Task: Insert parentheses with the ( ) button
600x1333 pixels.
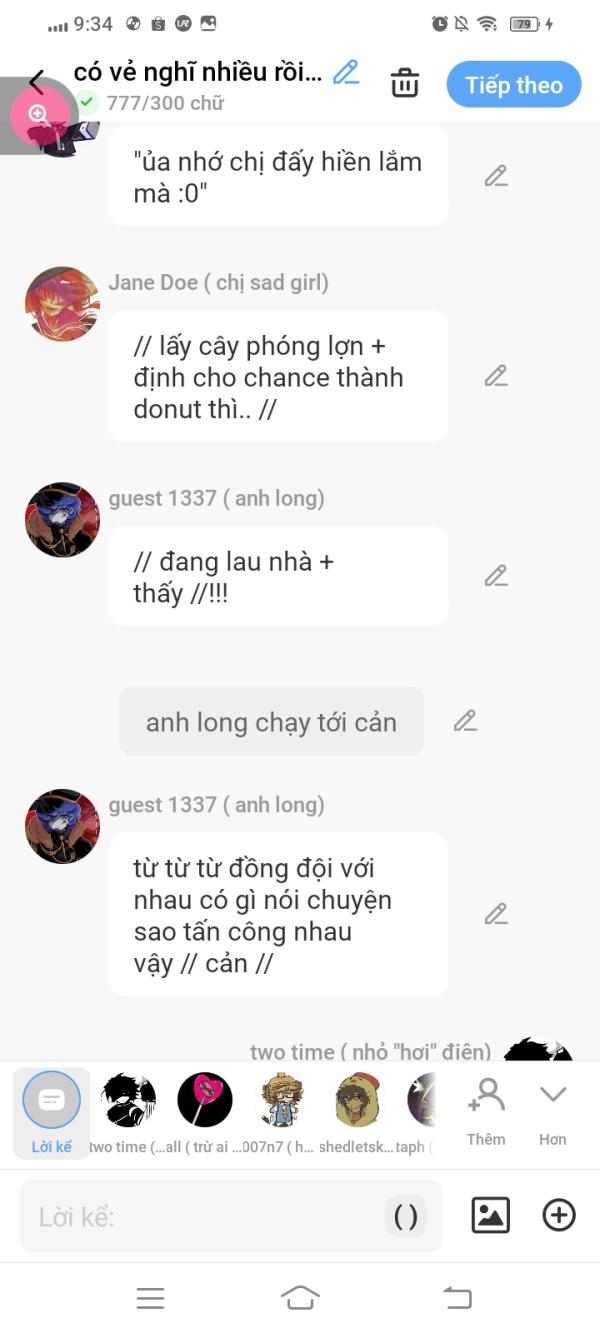Action: click(x=406, y=1217)
